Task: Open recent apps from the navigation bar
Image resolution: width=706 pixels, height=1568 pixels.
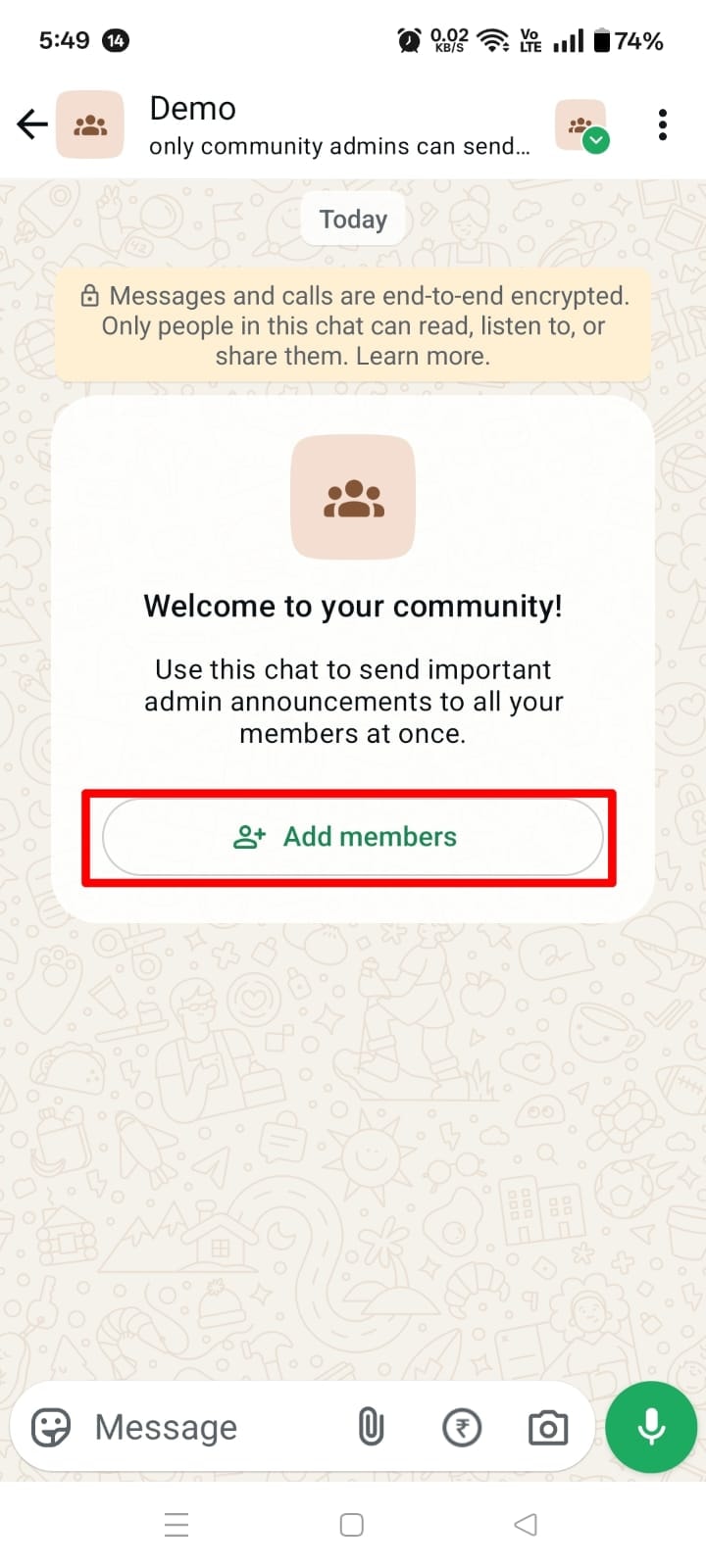Action: pos(176,1524)
